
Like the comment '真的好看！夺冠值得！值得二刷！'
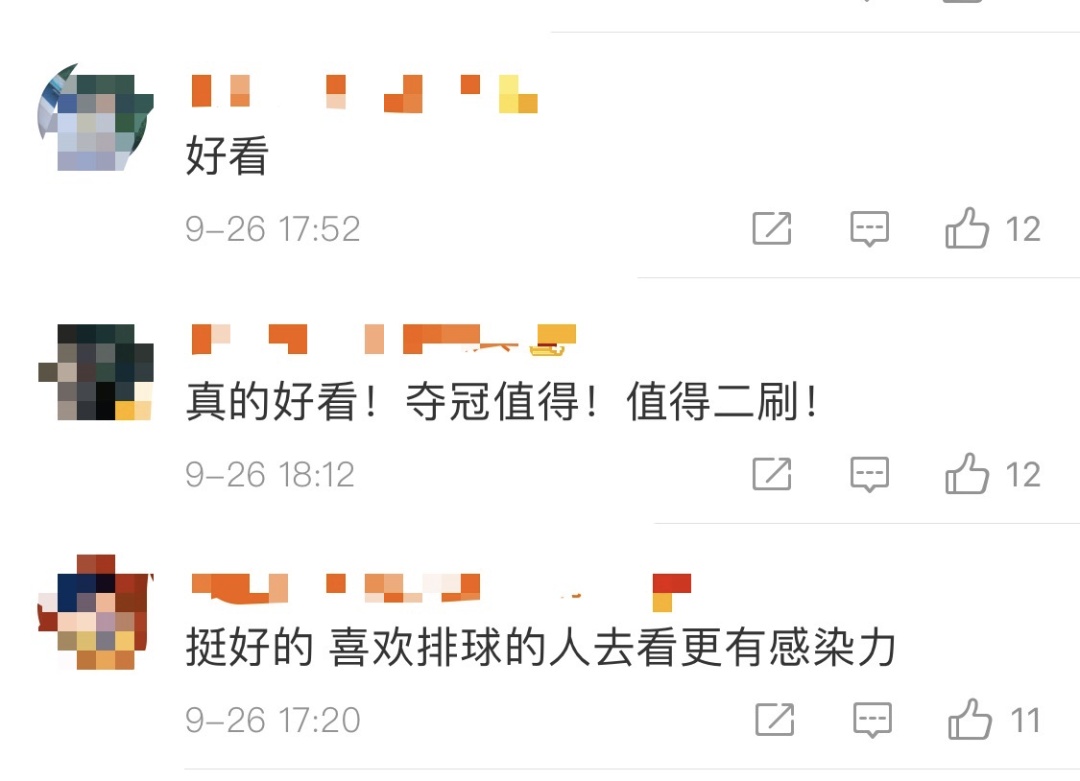point(967,474)
